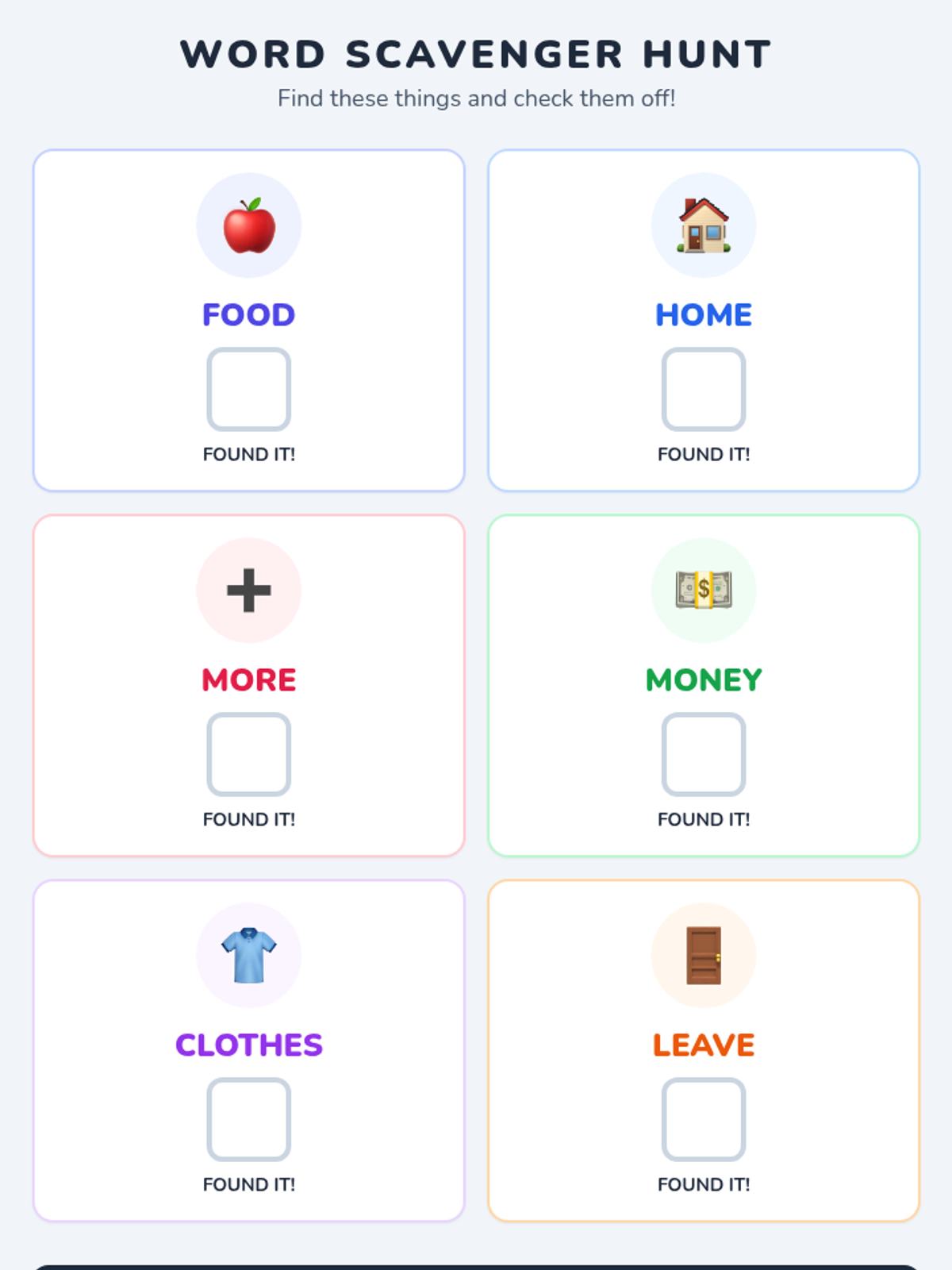Image resolution: width=952 pixels, height=1270 pixels.
Task: Tick the LEAVE found it checkbox
Action: [703, 1119]
